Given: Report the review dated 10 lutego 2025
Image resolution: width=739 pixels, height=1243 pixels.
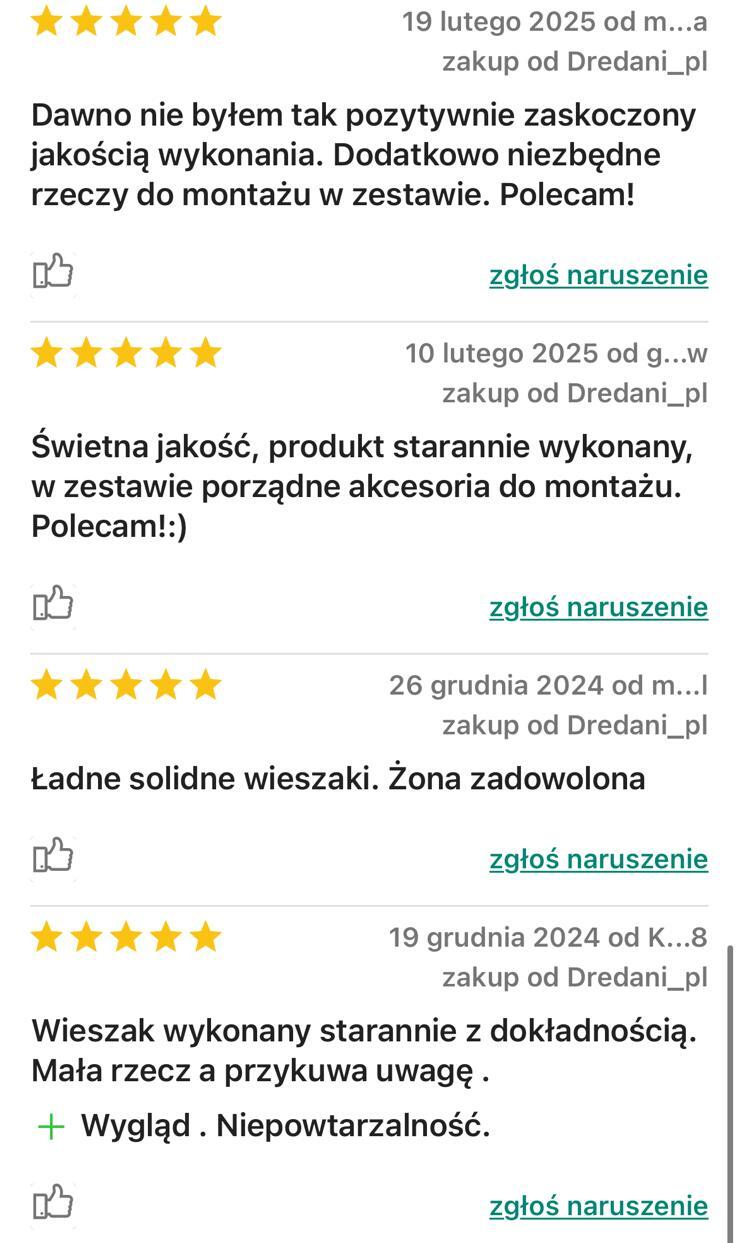Looking at the screenshot, I should (598, 607).
